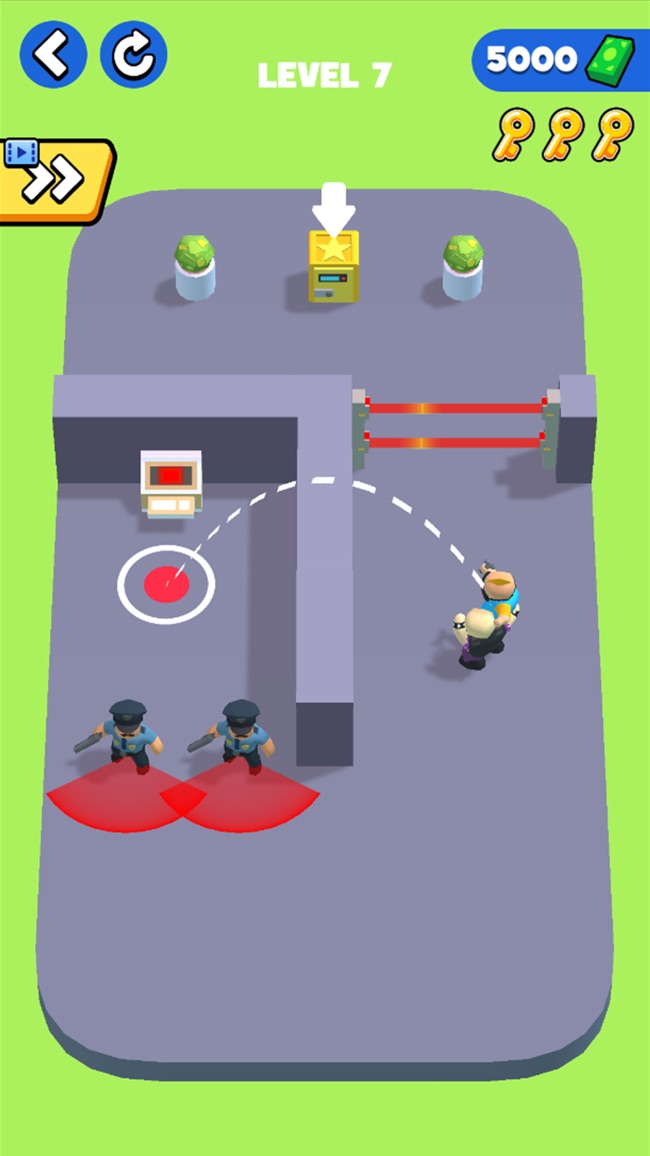
Task: Open the cash balance showing 5000
Action: pyautogui.click(x=560, y=60)
